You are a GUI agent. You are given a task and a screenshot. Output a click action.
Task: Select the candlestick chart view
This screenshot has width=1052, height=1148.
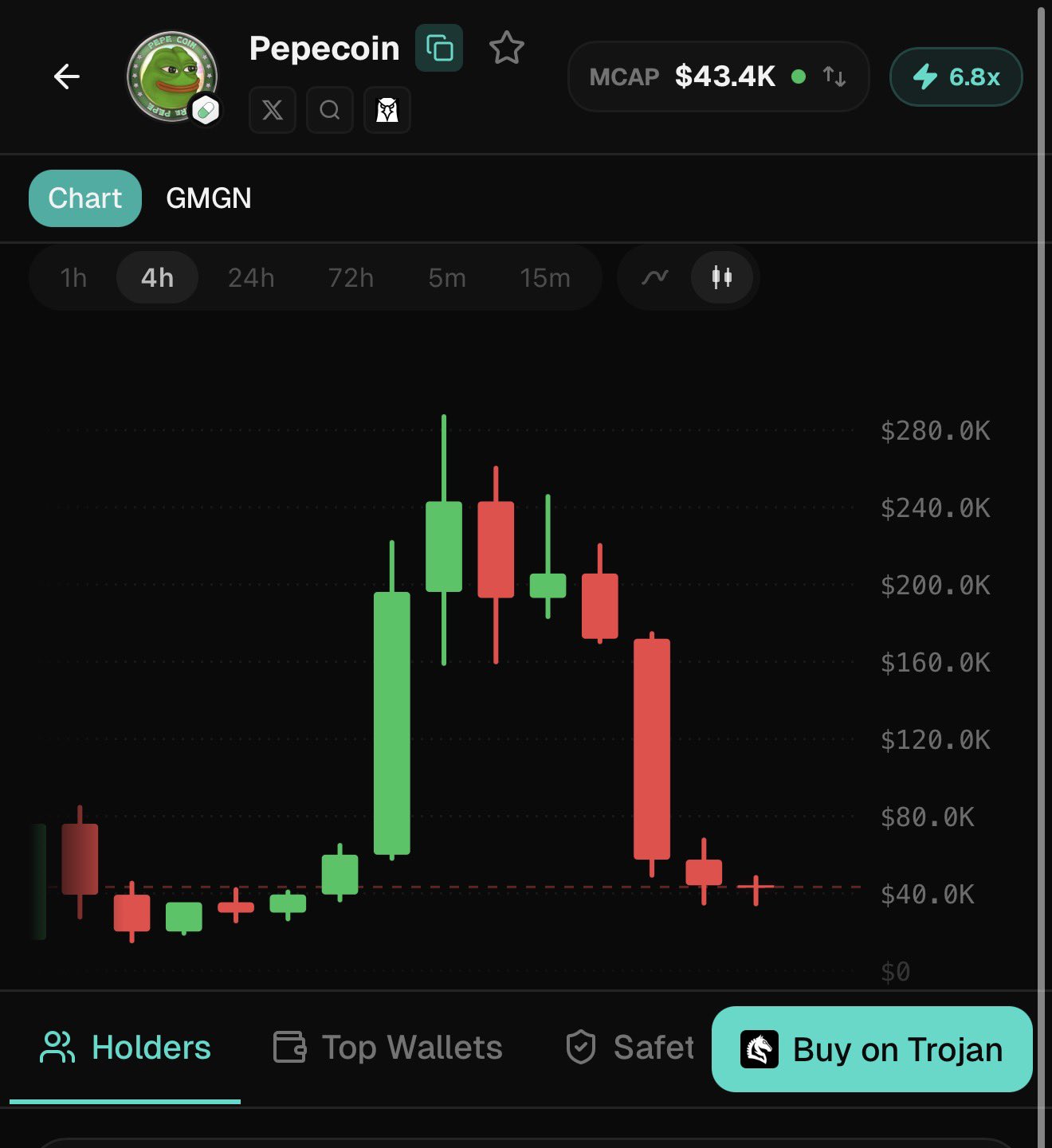coord(722,277)
